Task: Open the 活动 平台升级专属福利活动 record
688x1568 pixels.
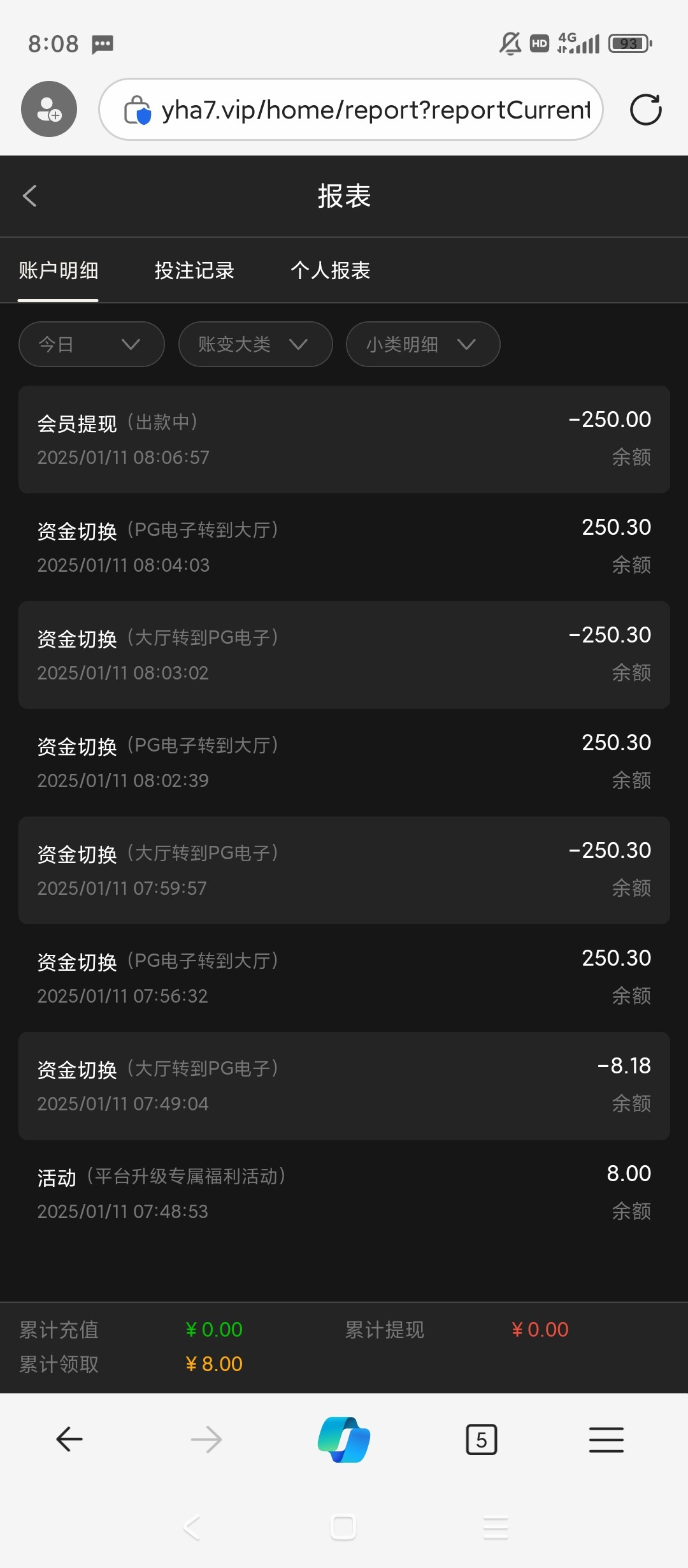Action: pos(344,1193)
